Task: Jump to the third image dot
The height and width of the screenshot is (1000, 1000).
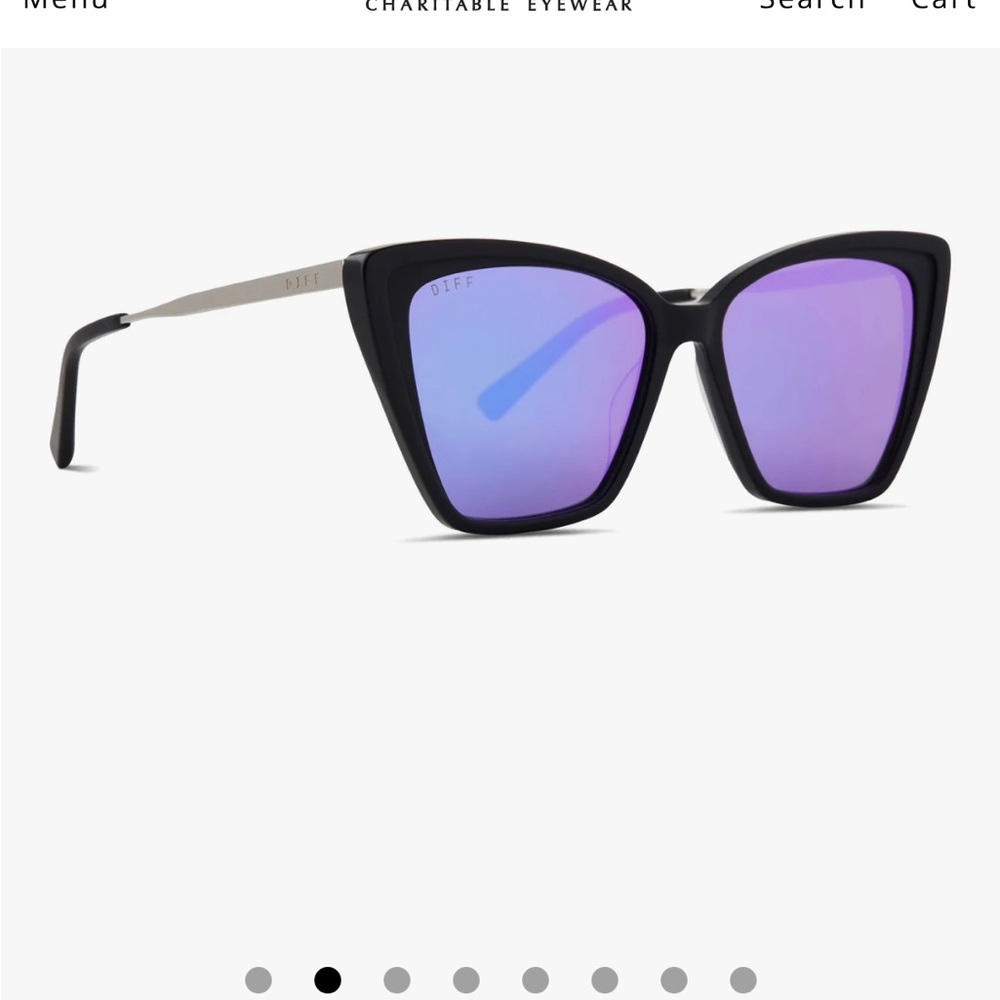Action: click(397, 980)
